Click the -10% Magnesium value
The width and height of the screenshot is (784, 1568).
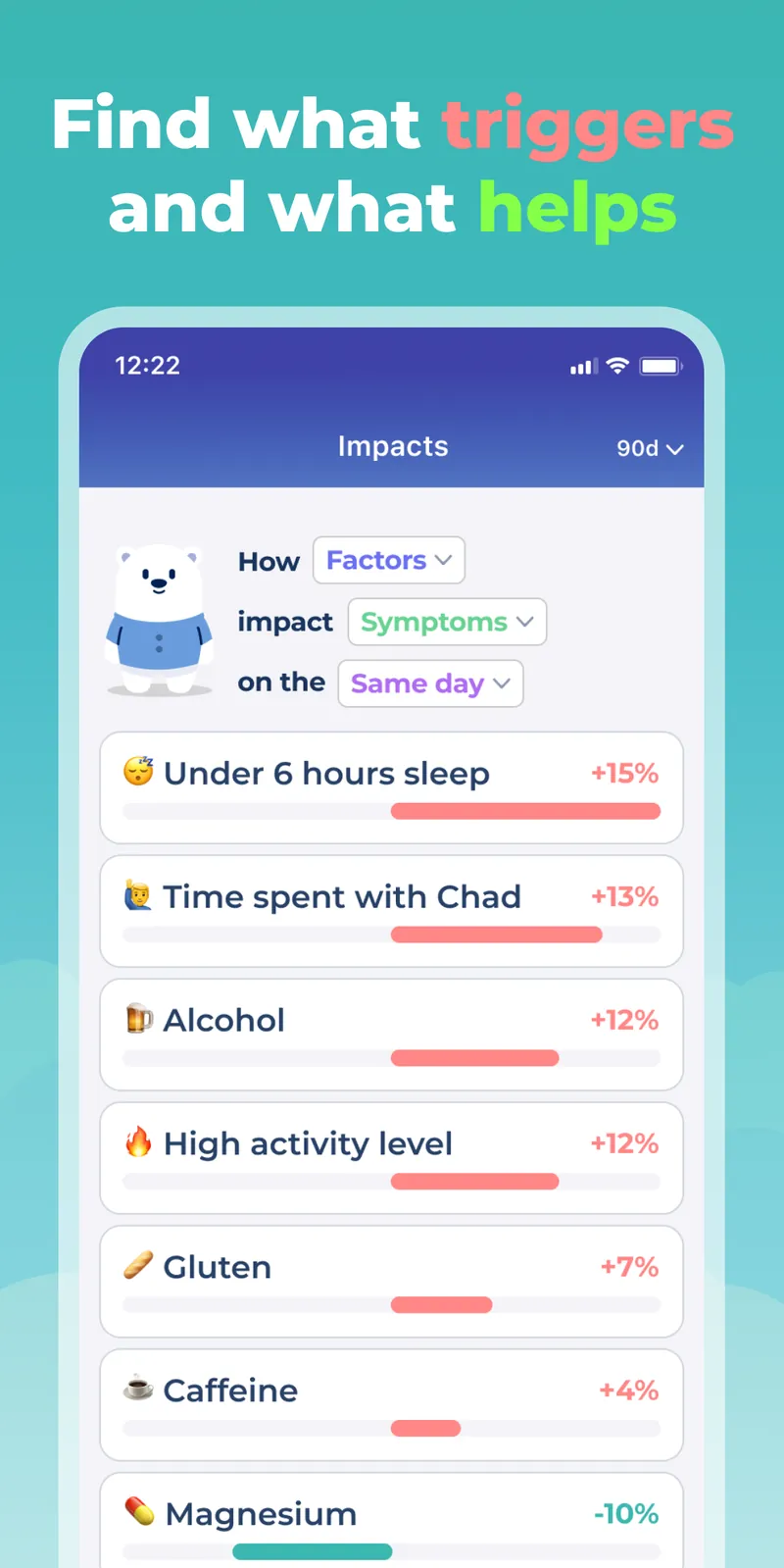click(x=626, y=1513)
